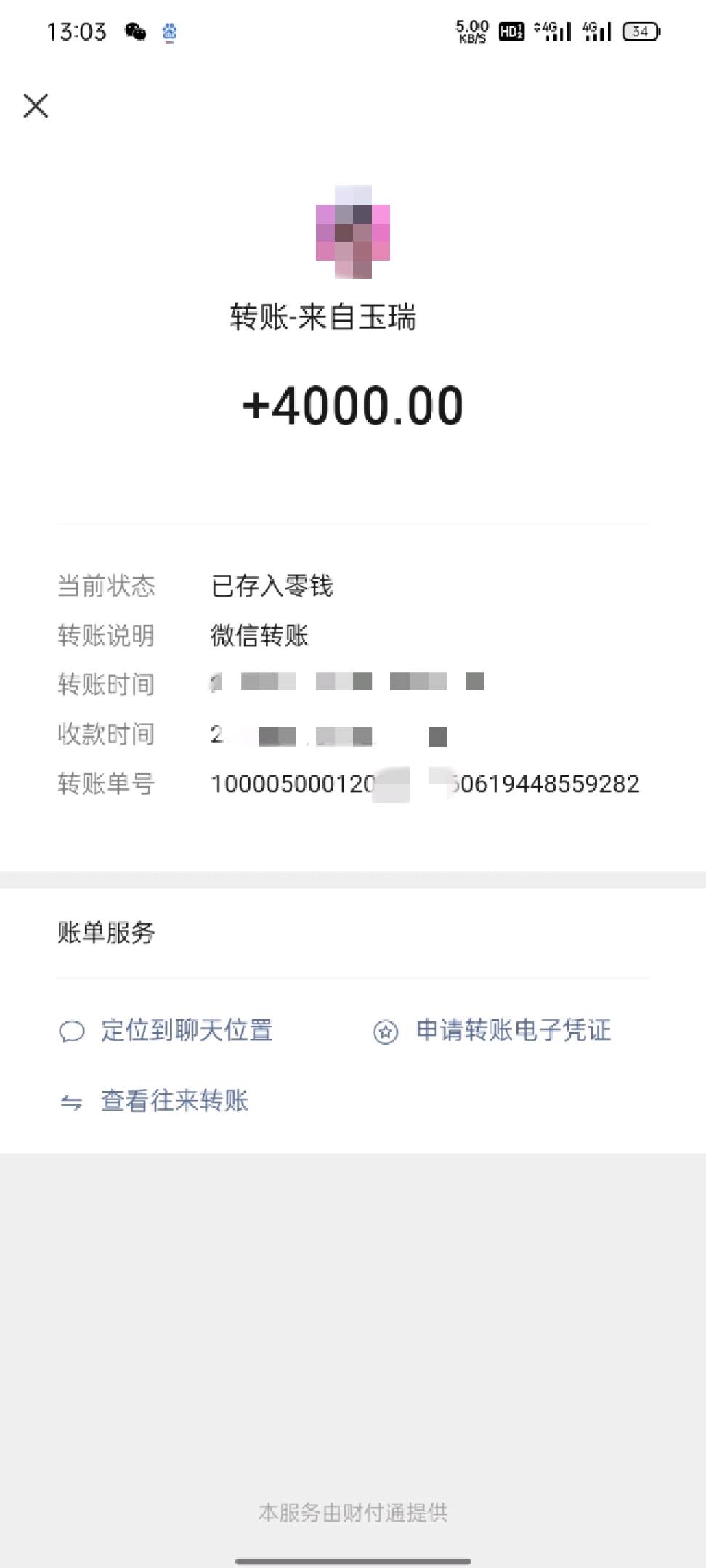The image size is (706, 1568).
Task: Open 申请转账电子凭证
Action: (492, 1030)
